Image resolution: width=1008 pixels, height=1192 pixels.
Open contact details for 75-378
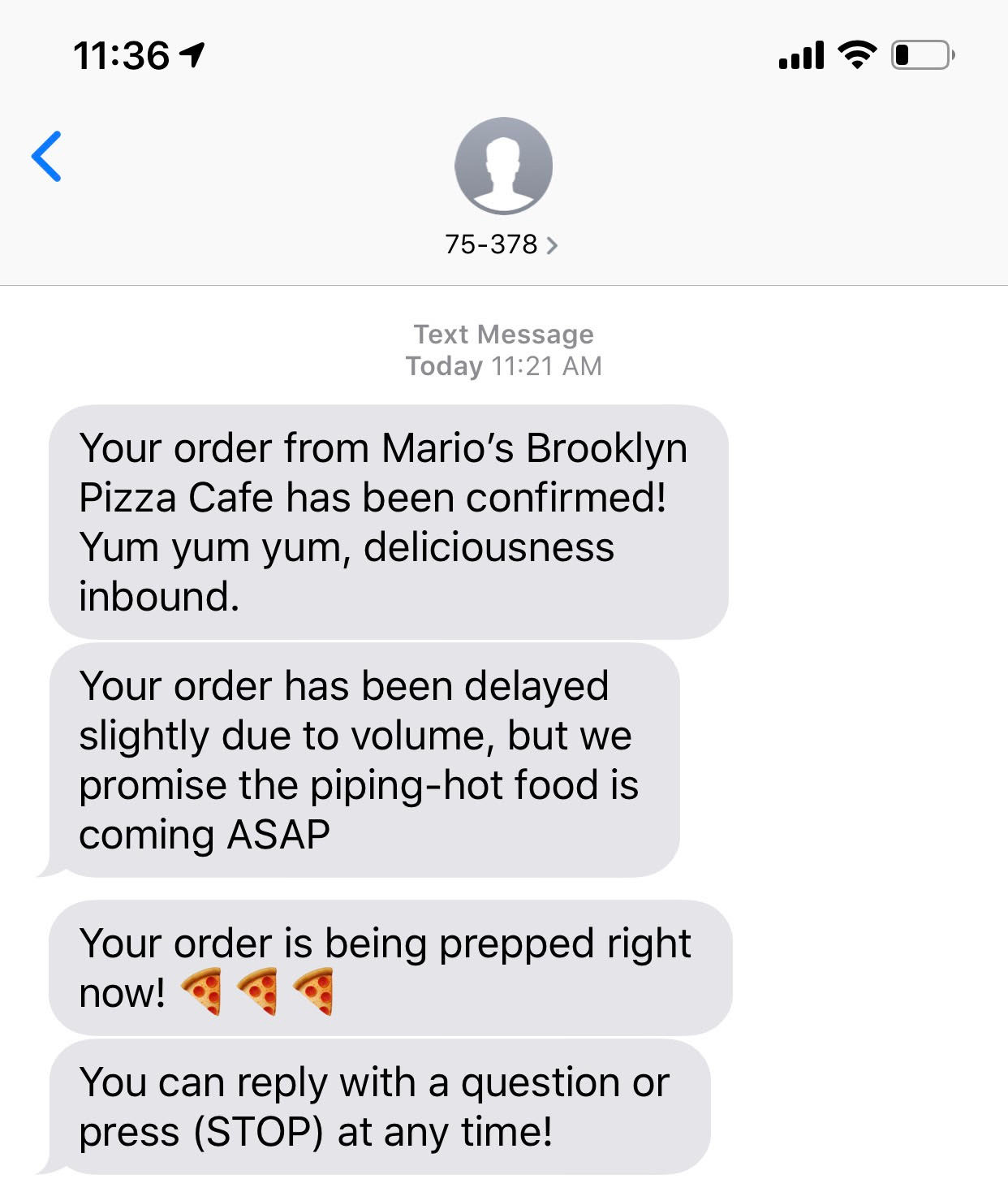(502, 244)
